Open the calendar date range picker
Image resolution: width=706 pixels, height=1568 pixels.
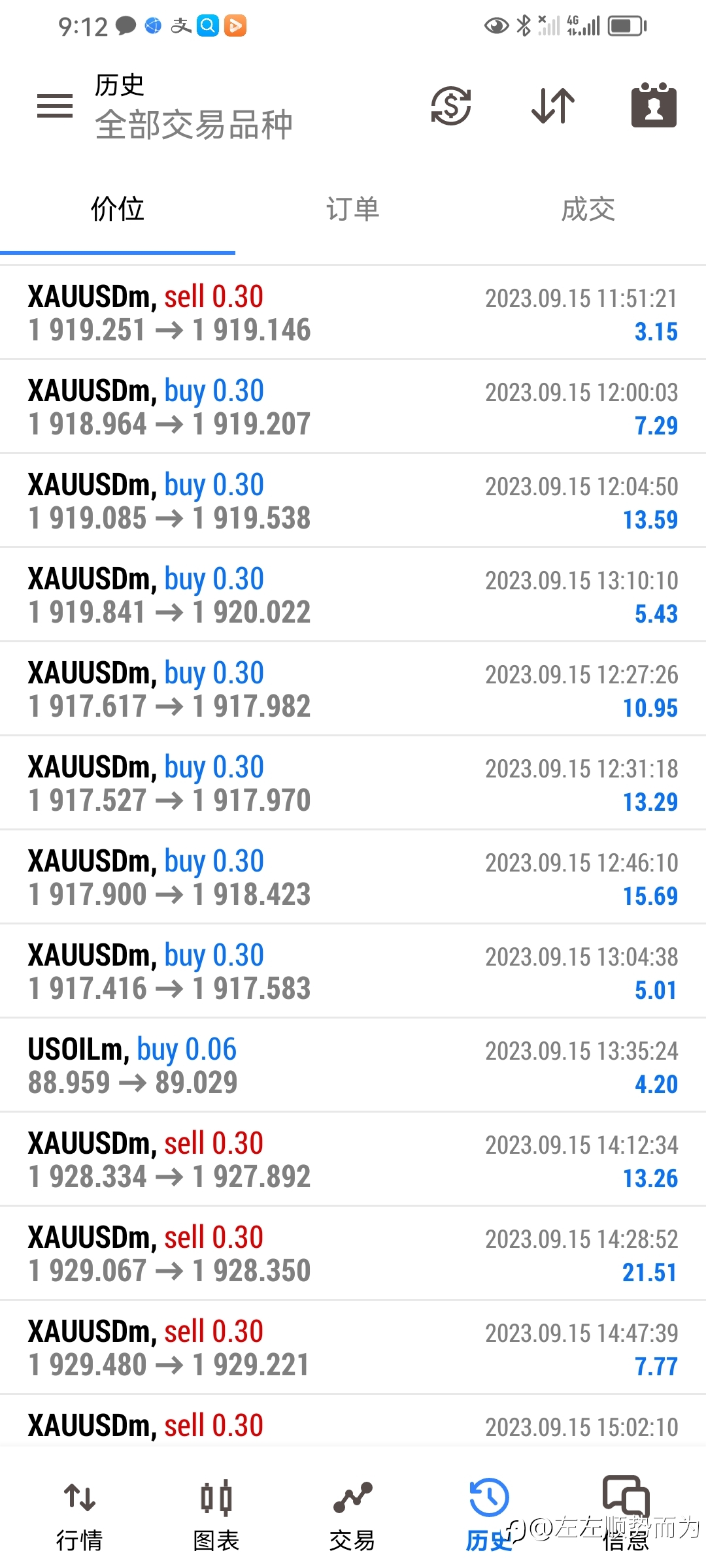point(654,105)
